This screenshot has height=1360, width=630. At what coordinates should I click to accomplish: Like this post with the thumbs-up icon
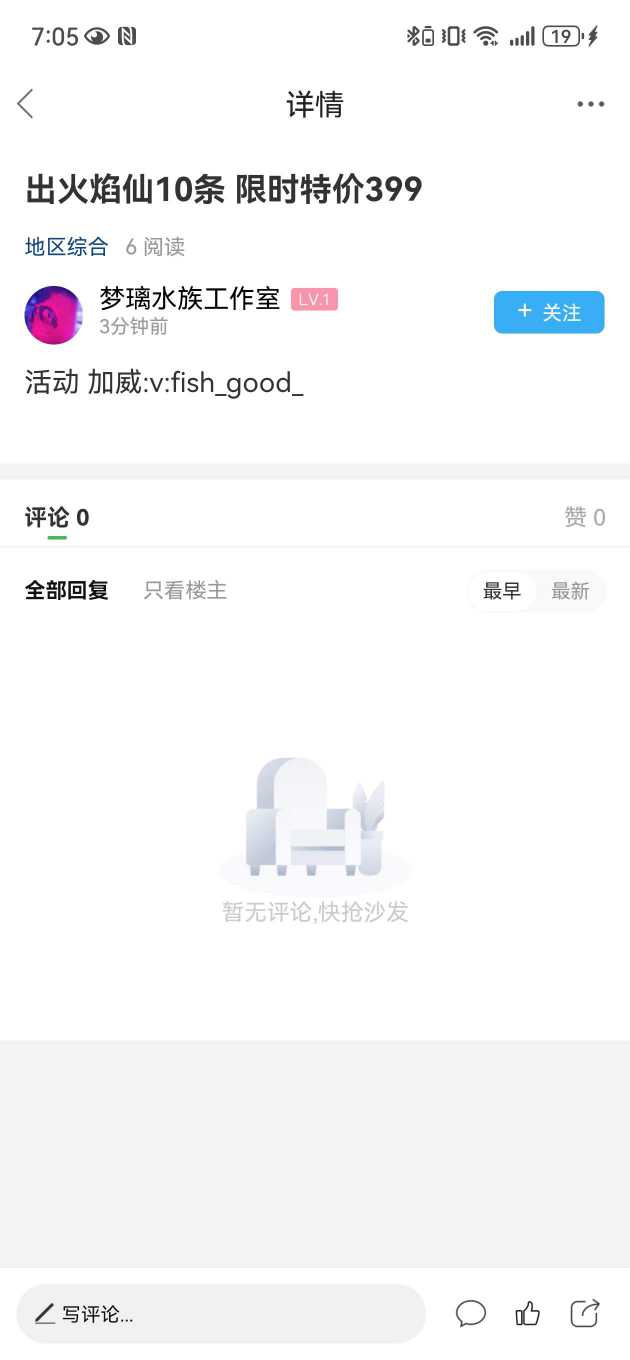[x=528, y=1314]
